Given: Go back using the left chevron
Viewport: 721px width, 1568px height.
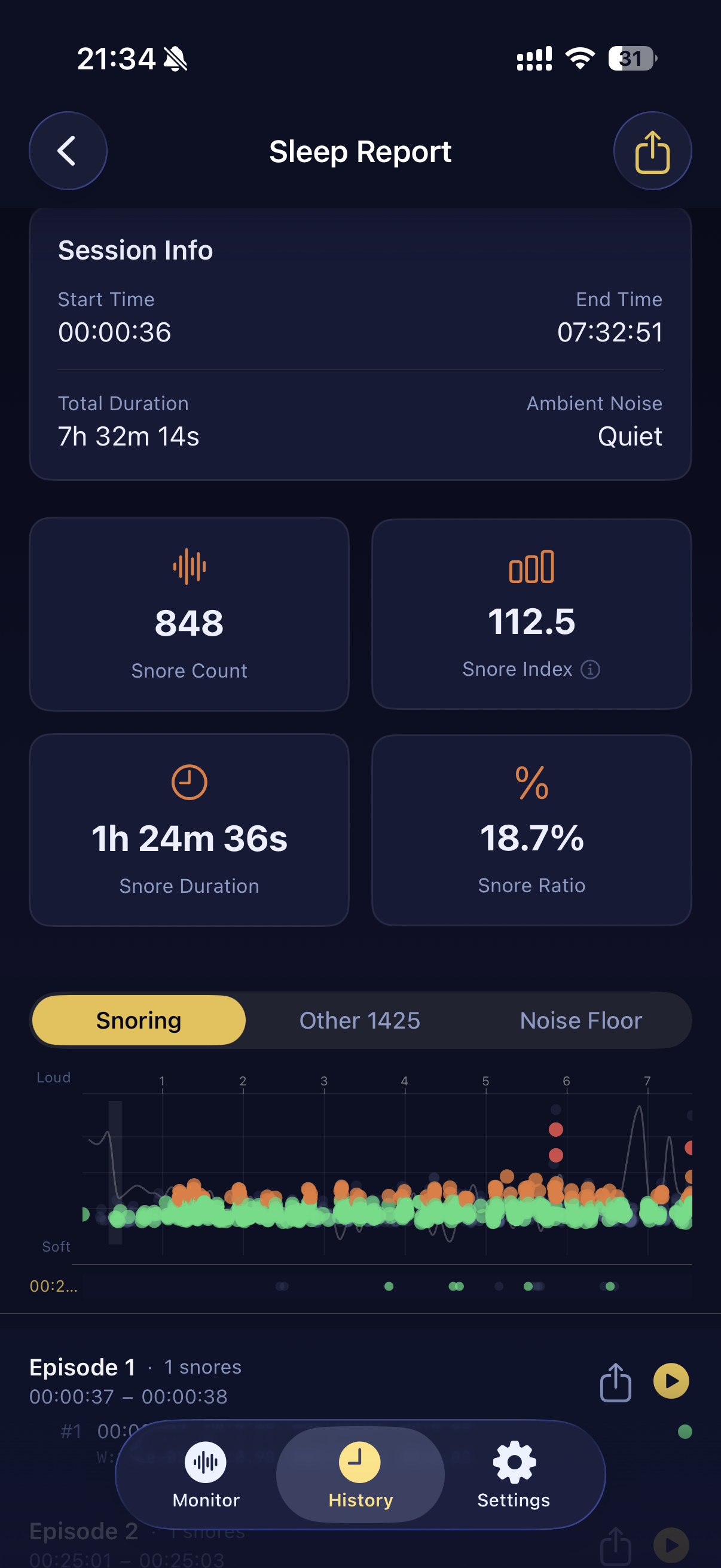Looking at the screenshot, I should click(68, 151).
